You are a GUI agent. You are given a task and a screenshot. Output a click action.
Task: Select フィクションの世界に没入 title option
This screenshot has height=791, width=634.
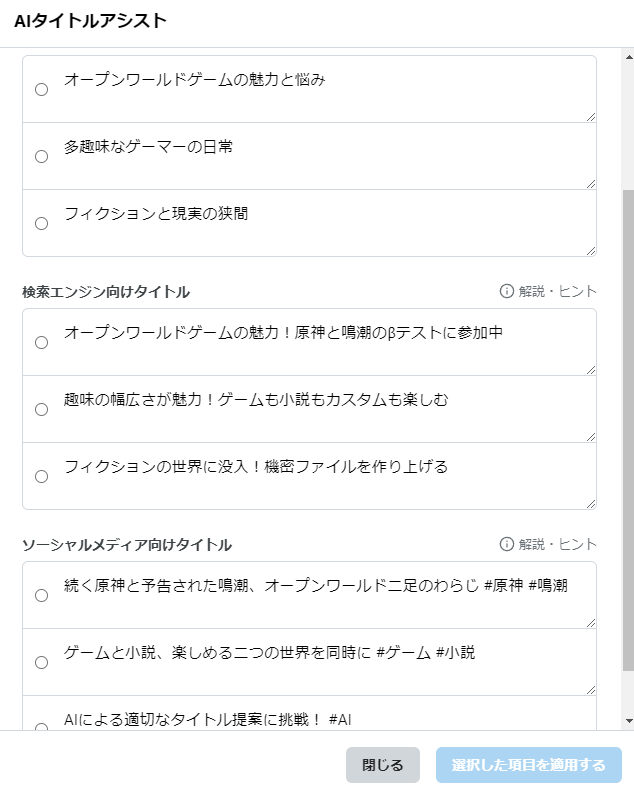pyautogui.click(x=41, y=476)
